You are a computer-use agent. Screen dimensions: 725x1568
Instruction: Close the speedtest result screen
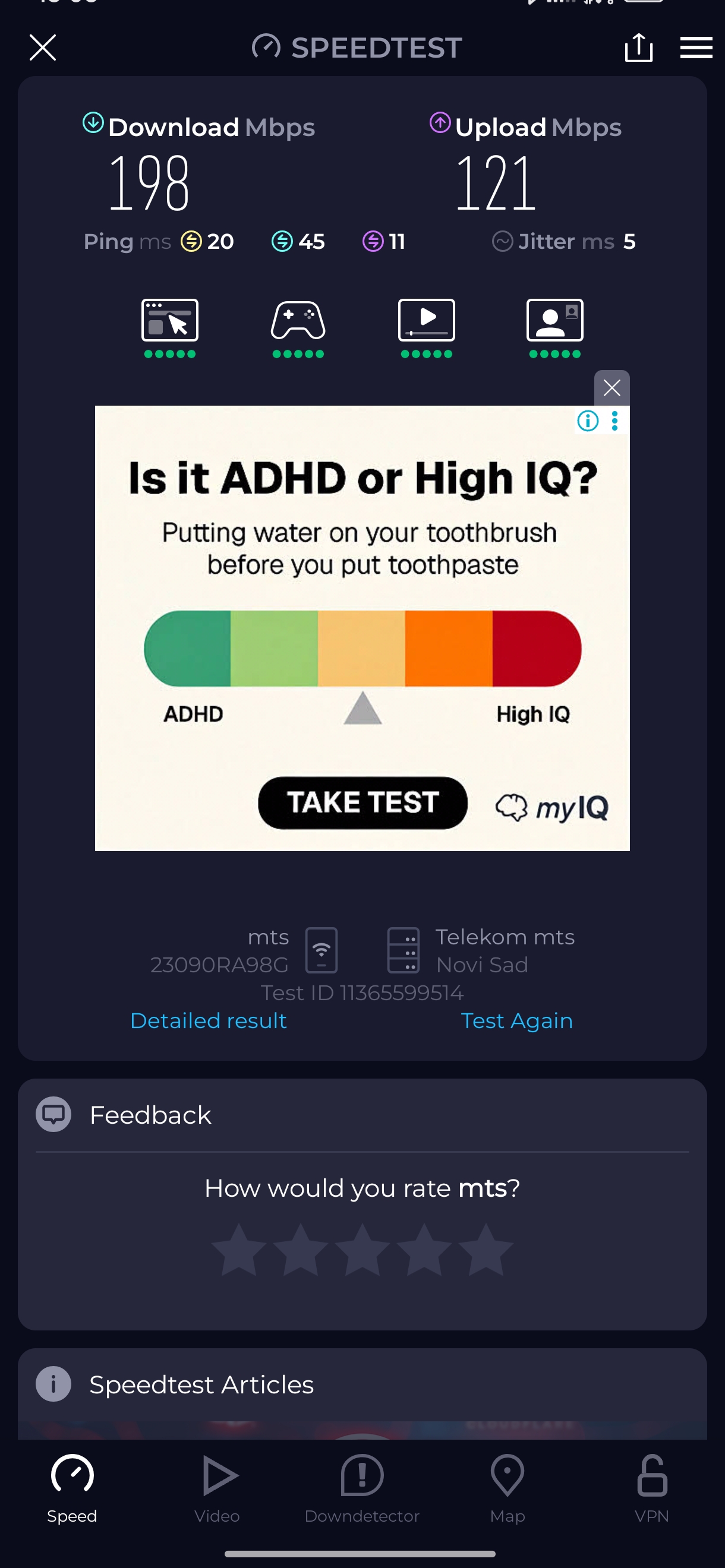tap(43, 48)
